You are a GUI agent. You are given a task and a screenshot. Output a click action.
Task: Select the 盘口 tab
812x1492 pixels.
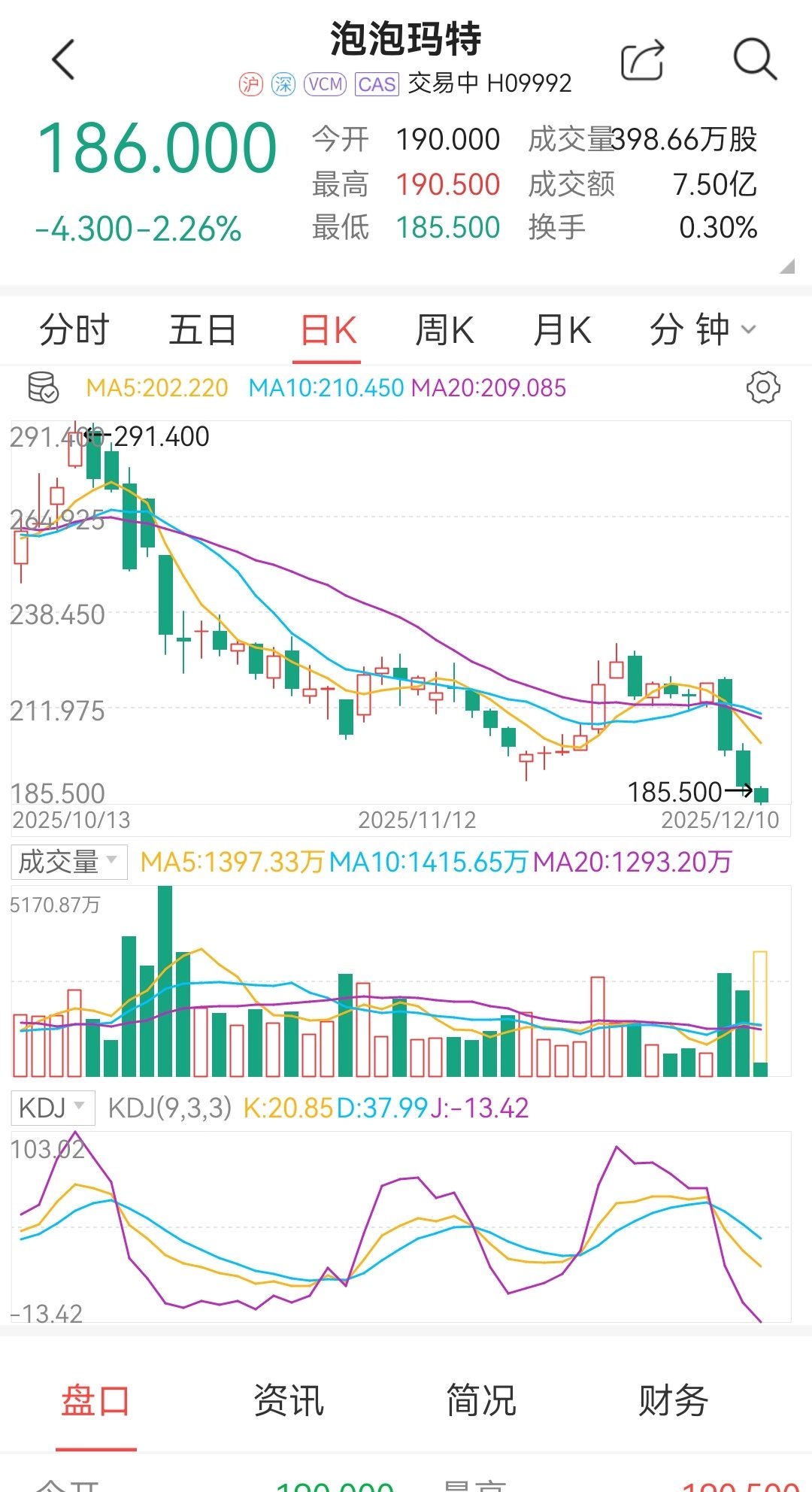95,1401
